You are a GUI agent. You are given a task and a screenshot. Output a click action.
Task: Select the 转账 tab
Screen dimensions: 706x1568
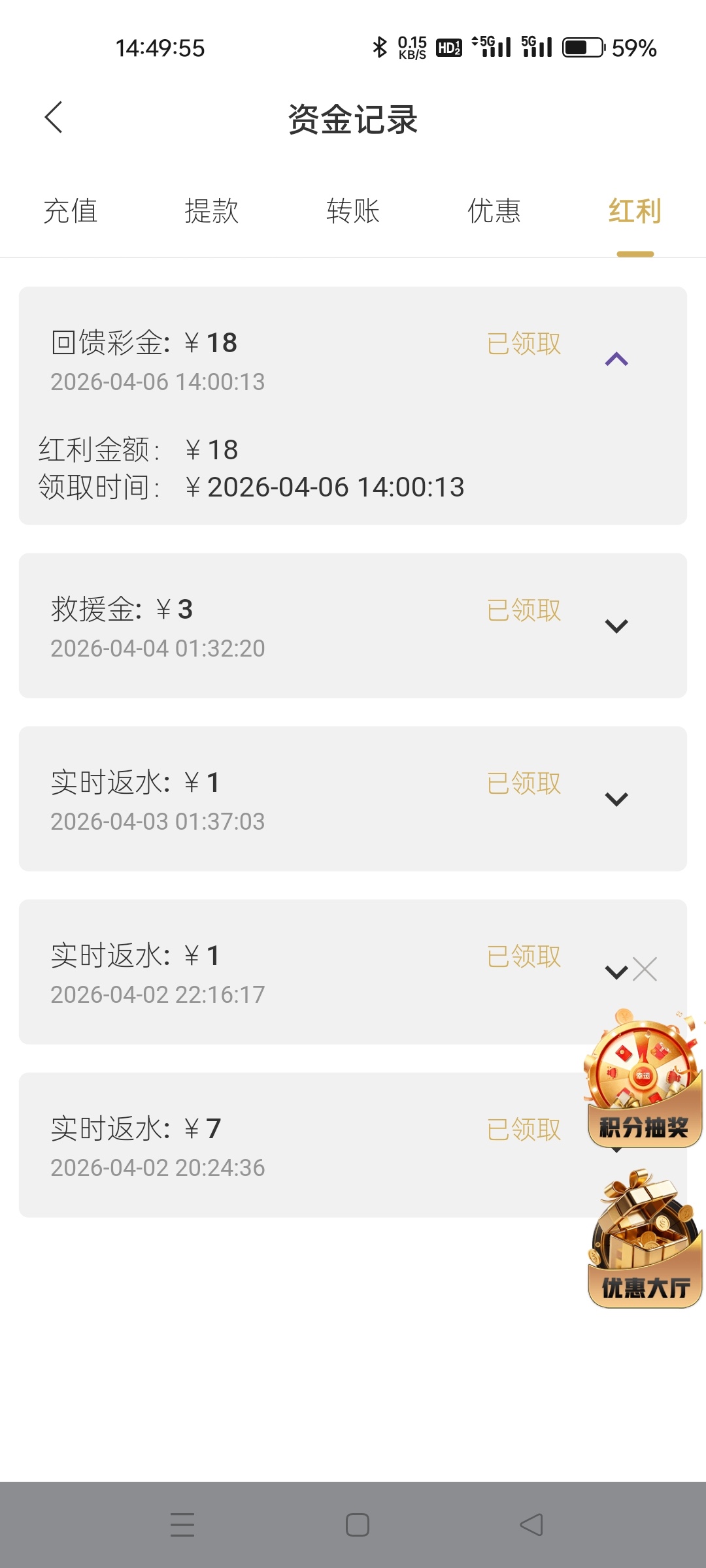tap(353, 211)
